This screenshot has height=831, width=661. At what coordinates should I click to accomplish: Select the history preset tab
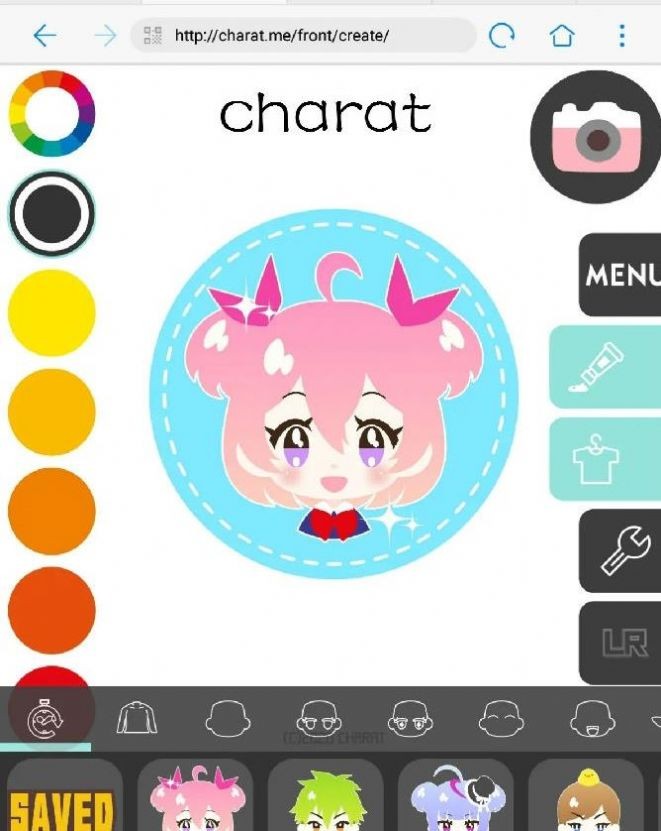[45, 717]
